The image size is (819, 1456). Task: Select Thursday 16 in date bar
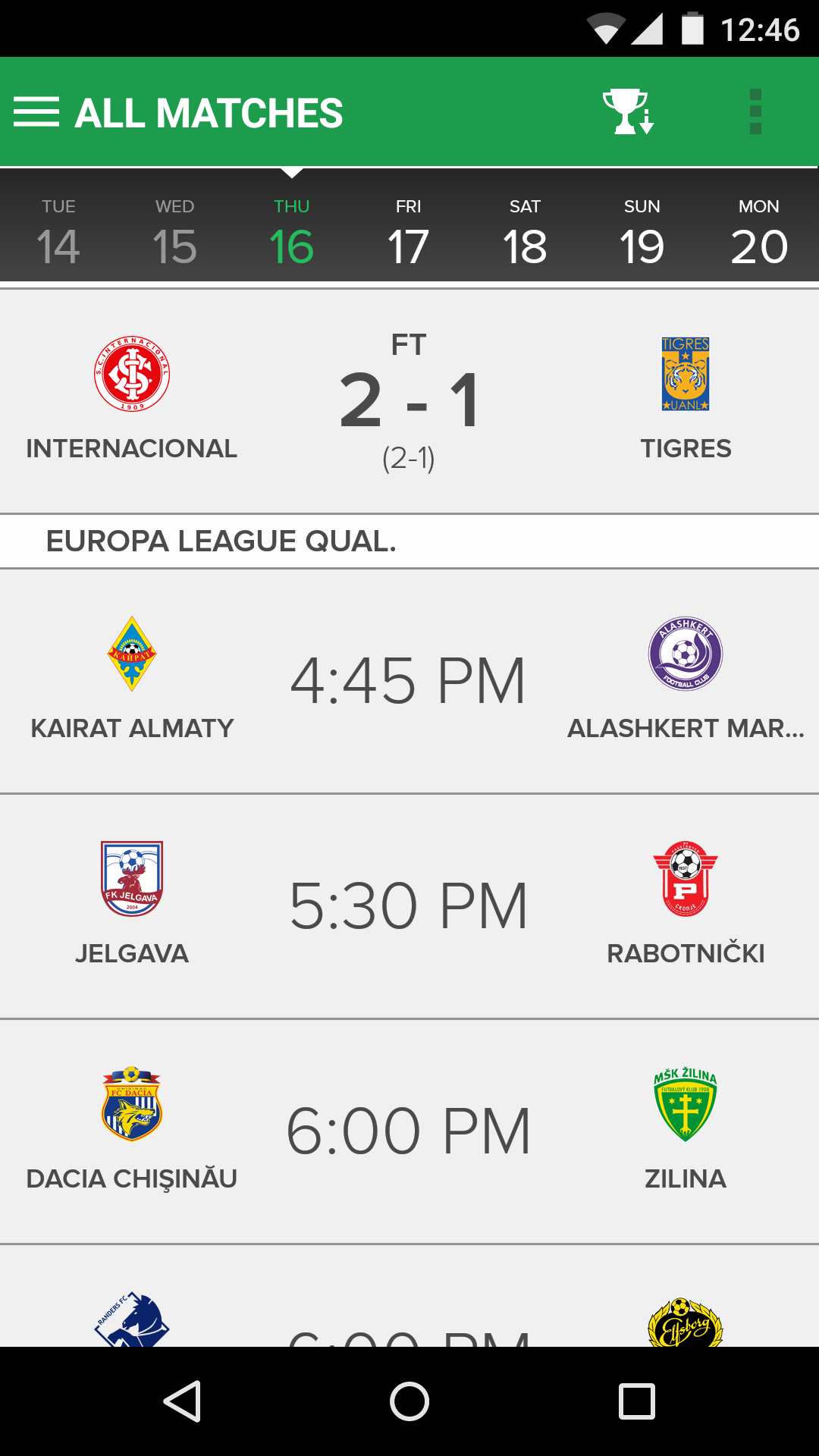(292, 233)
